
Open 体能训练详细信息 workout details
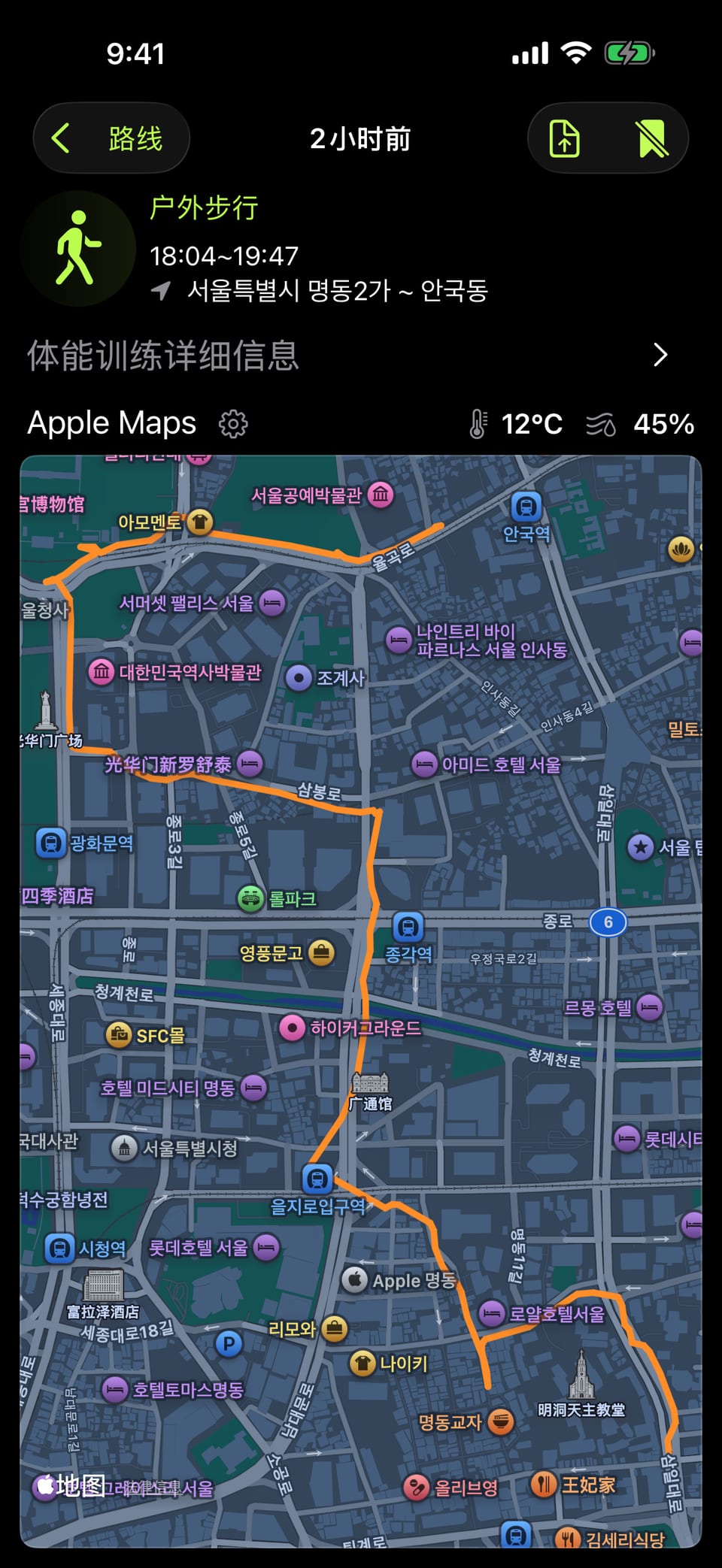361,355
